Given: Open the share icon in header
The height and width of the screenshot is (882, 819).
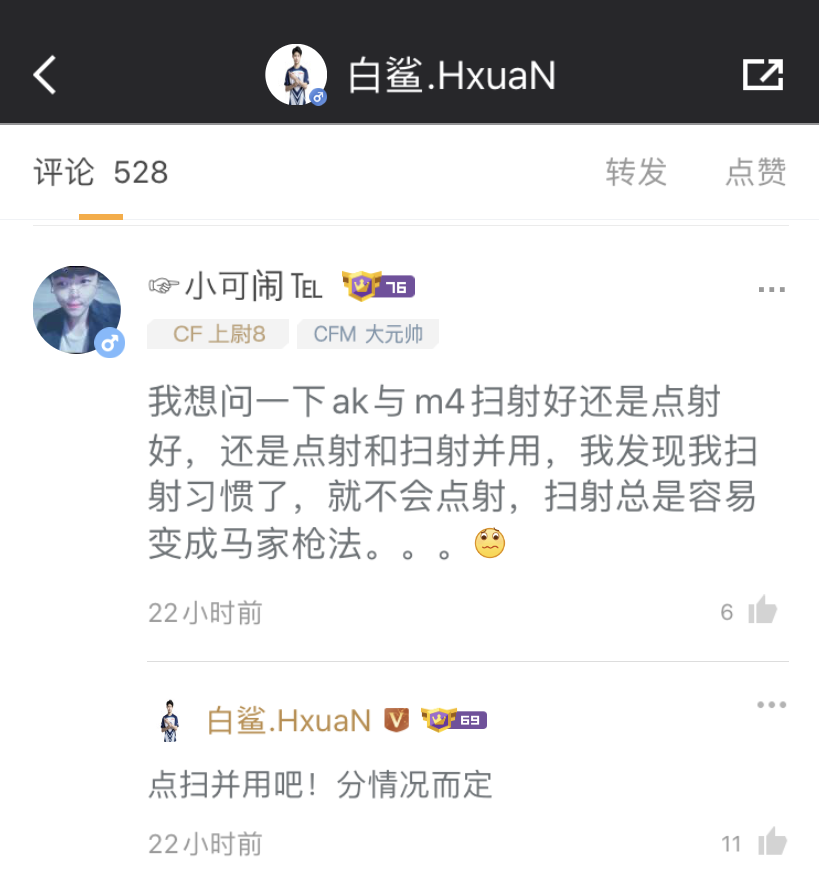Looking at the screenshot, I should [762, 75].
